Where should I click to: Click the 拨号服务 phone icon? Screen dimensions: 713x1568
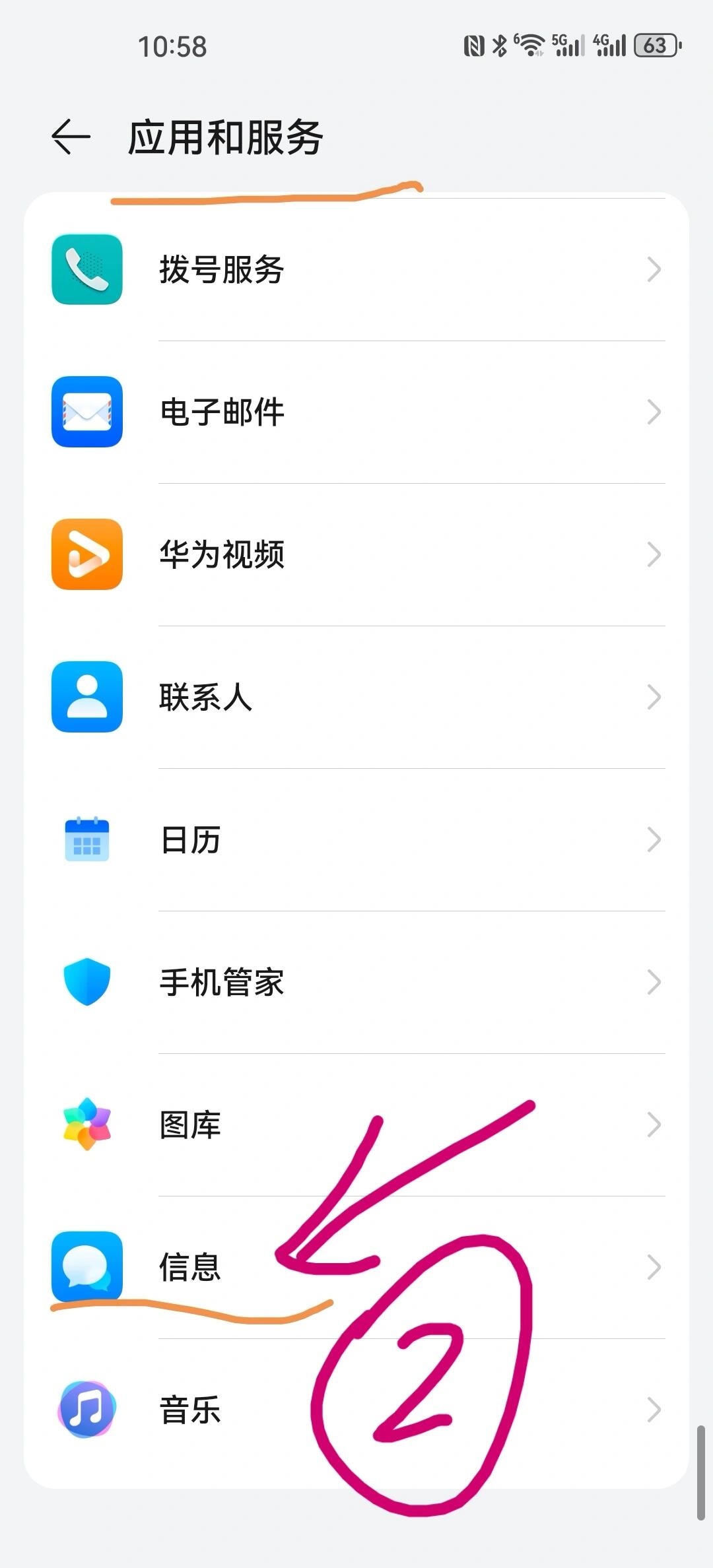pyautogui.click(x=86, y=269)
